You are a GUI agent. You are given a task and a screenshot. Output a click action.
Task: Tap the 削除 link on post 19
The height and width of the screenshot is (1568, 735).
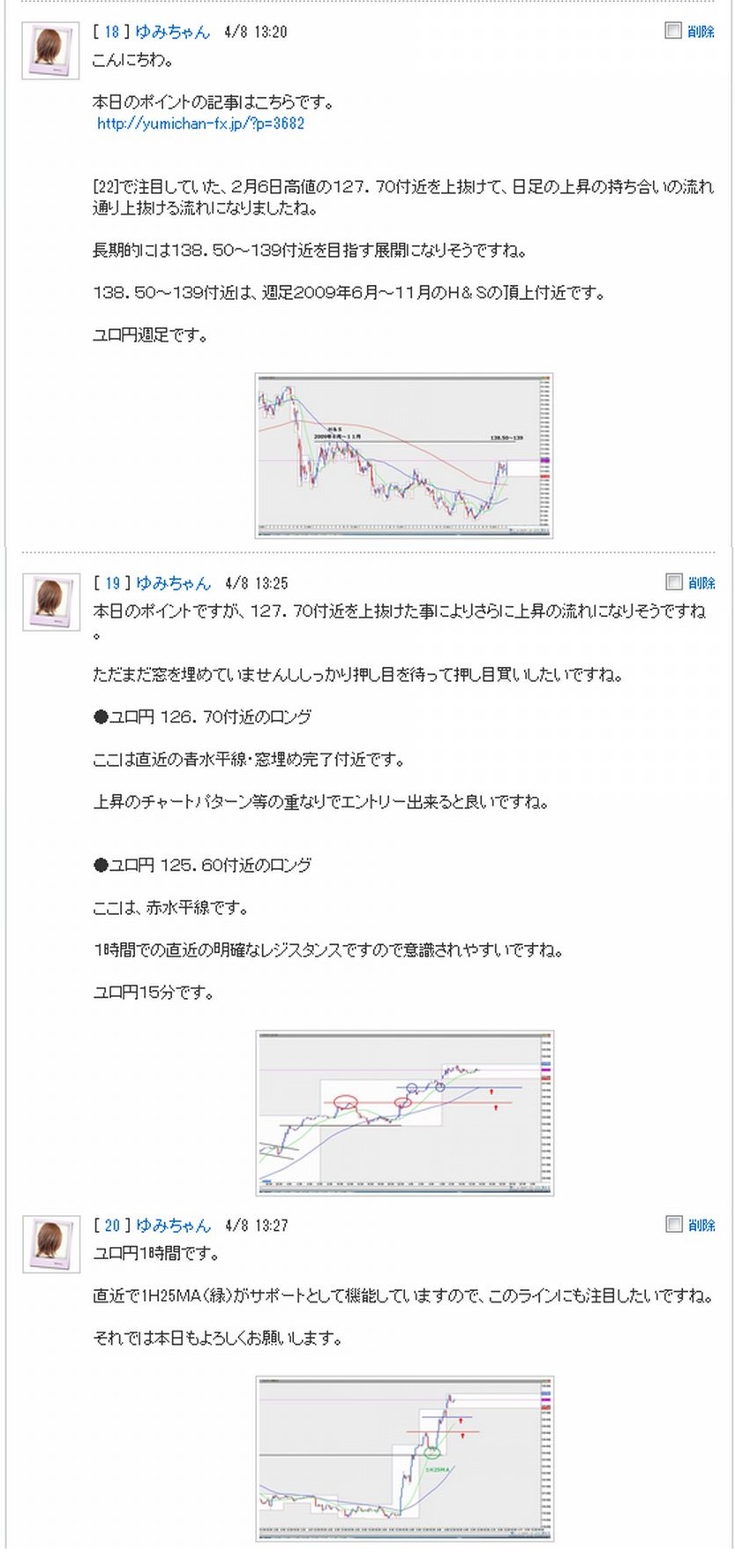click(701, 582)
